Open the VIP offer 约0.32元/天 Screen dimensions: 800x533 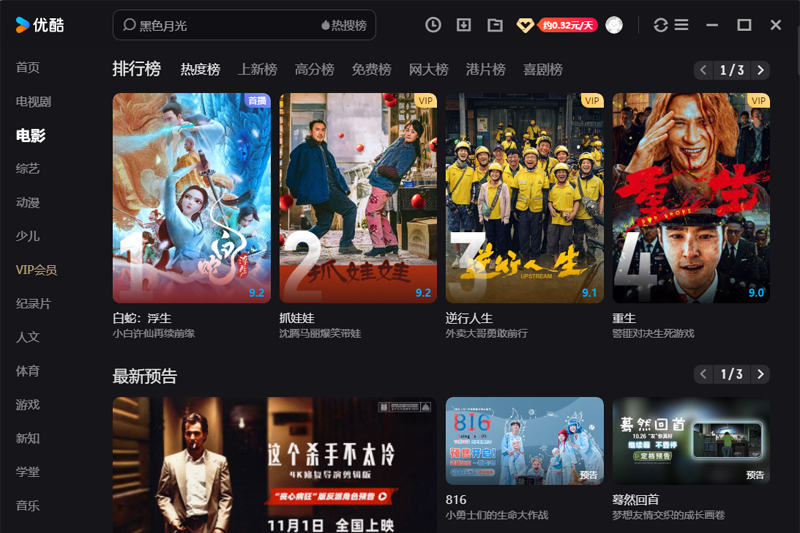(x=568, y=25)
